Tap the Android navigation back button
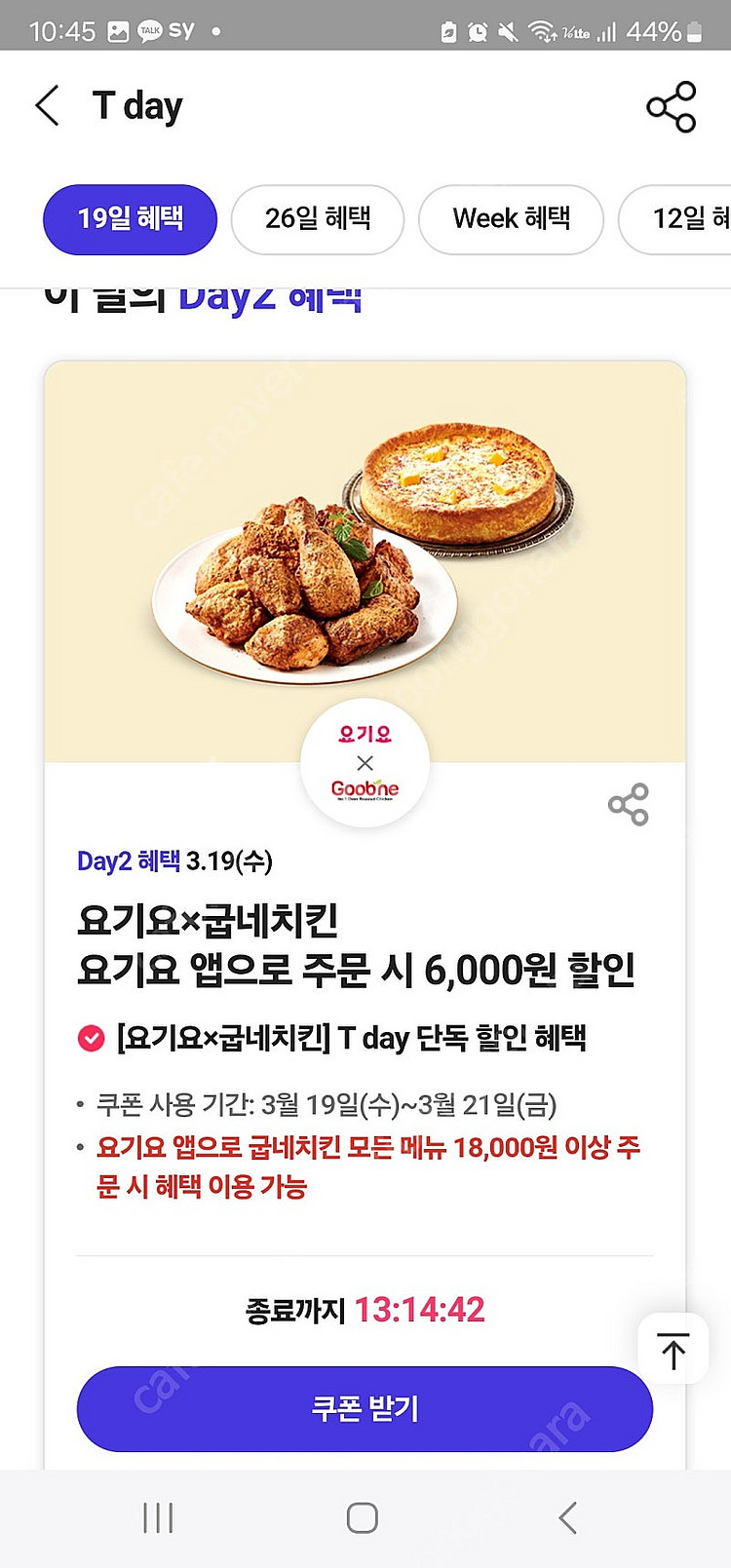Viewport: 731px width, 1568px height. tap(568, 1517)
